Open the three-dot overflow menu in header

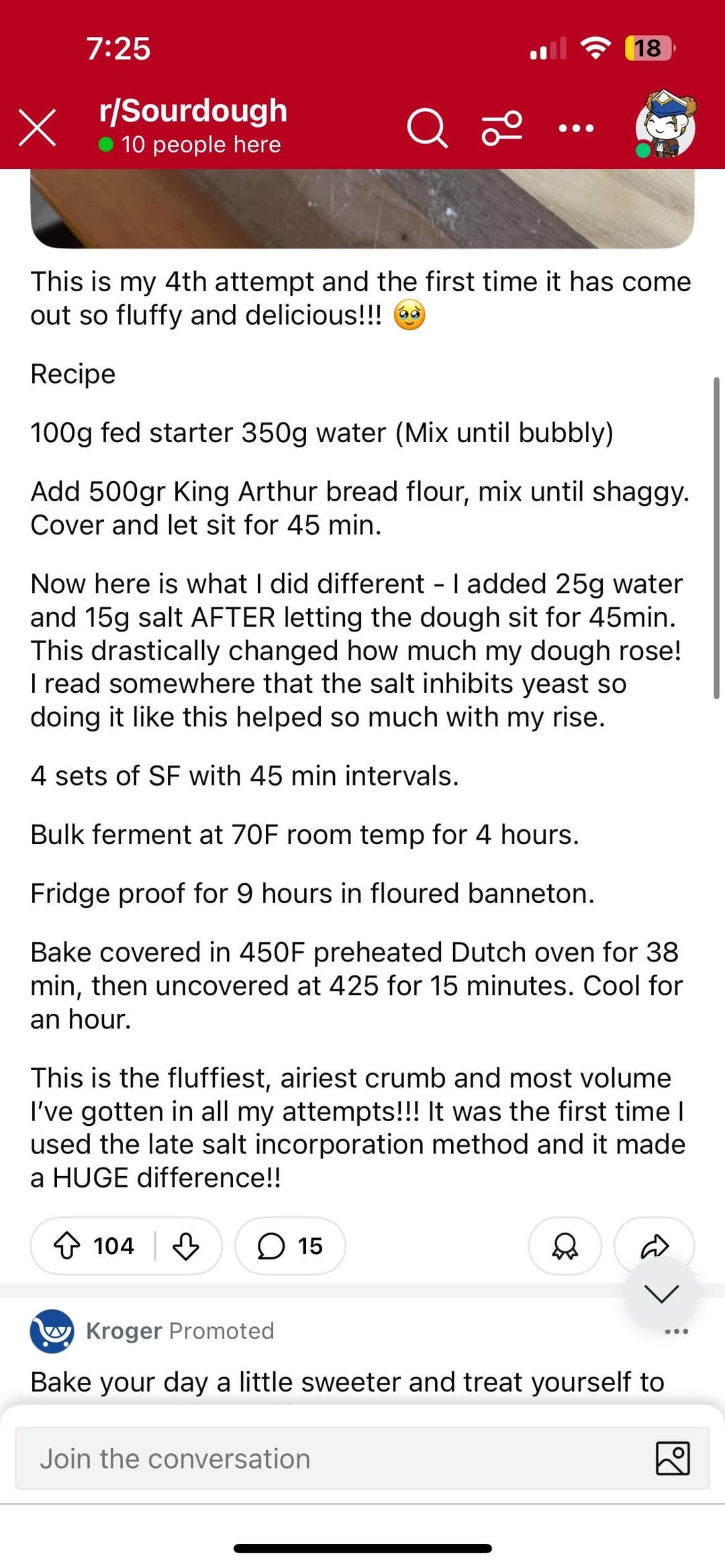pos(577,127)
